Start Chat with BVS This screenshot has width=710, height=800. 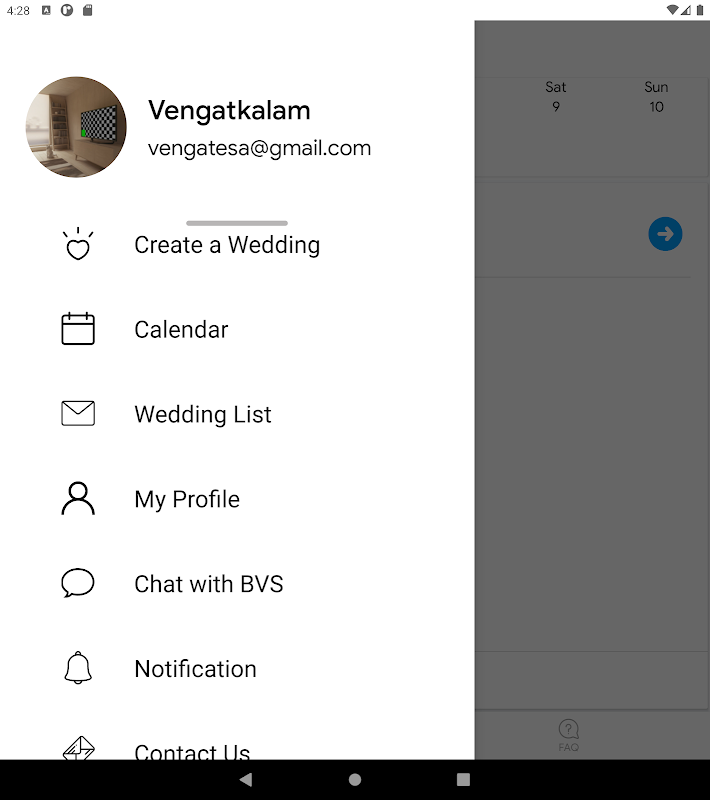(x=237, y=584)
